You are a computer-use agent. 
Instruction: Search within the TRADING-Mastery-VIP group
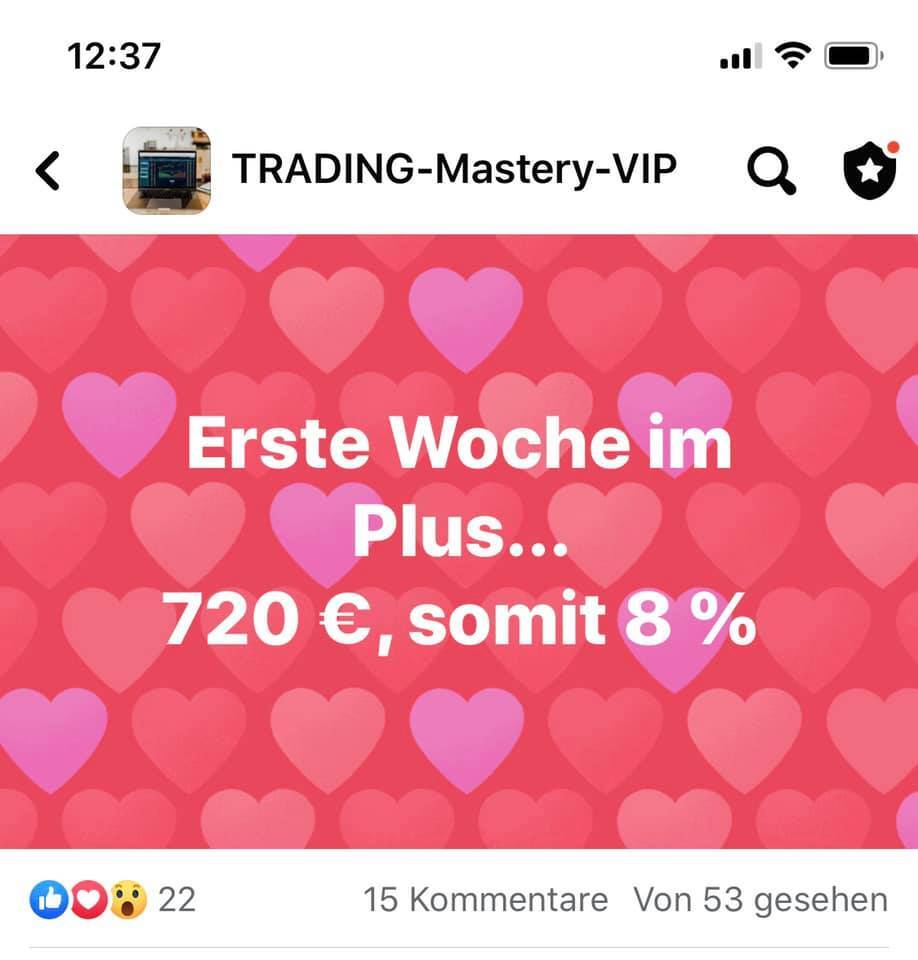[x=771, y=171]
